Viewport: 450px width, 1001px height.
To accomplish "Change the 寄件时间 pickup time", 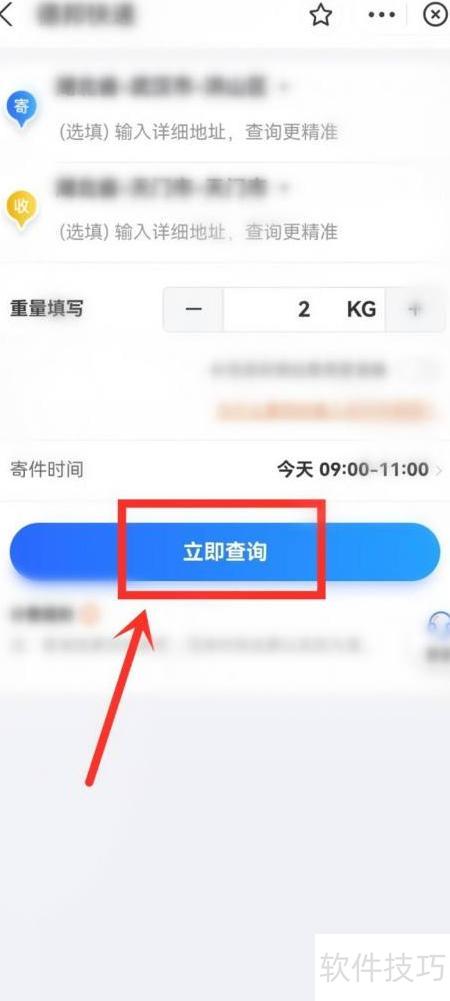I will pos(225,470).
